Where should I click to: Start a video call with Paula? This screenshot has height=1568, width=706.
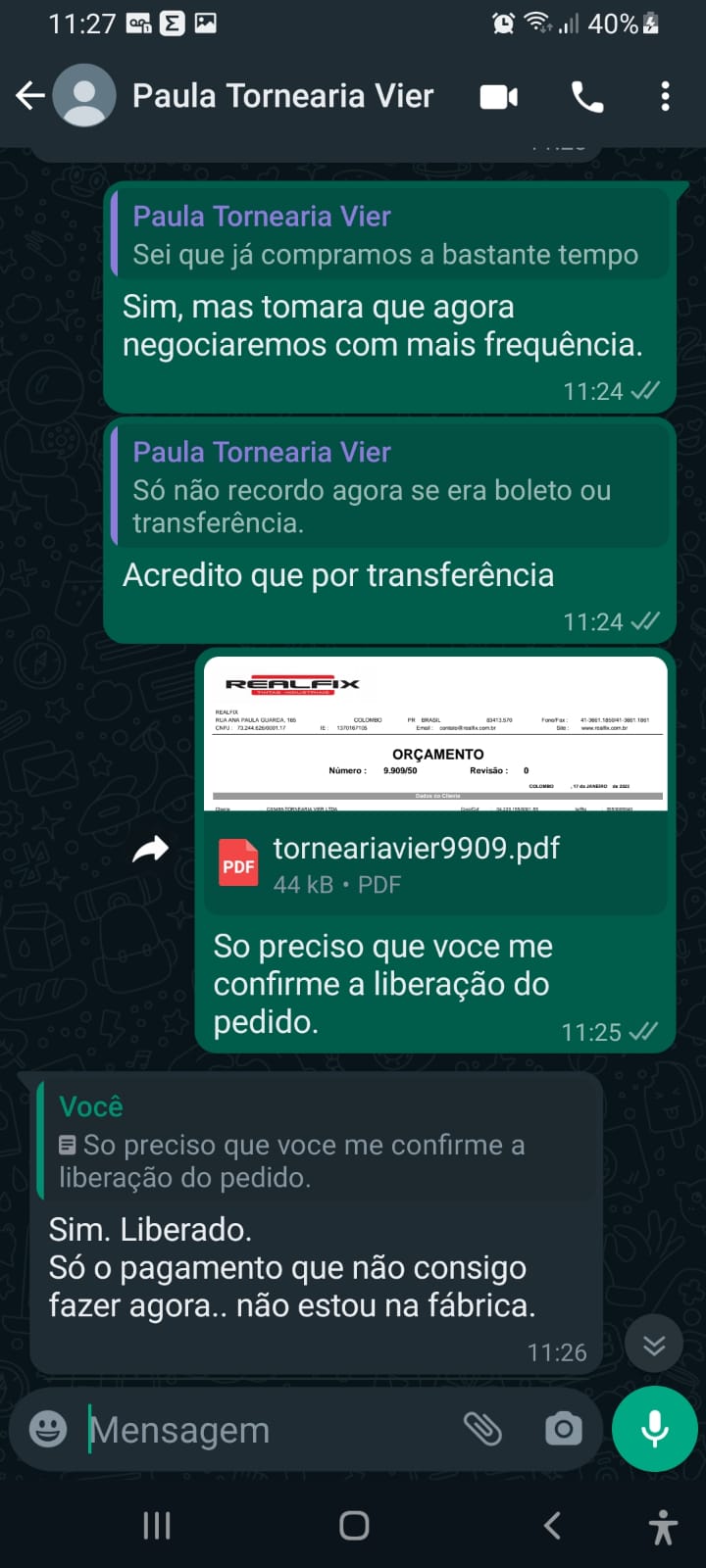click(498, 97)
